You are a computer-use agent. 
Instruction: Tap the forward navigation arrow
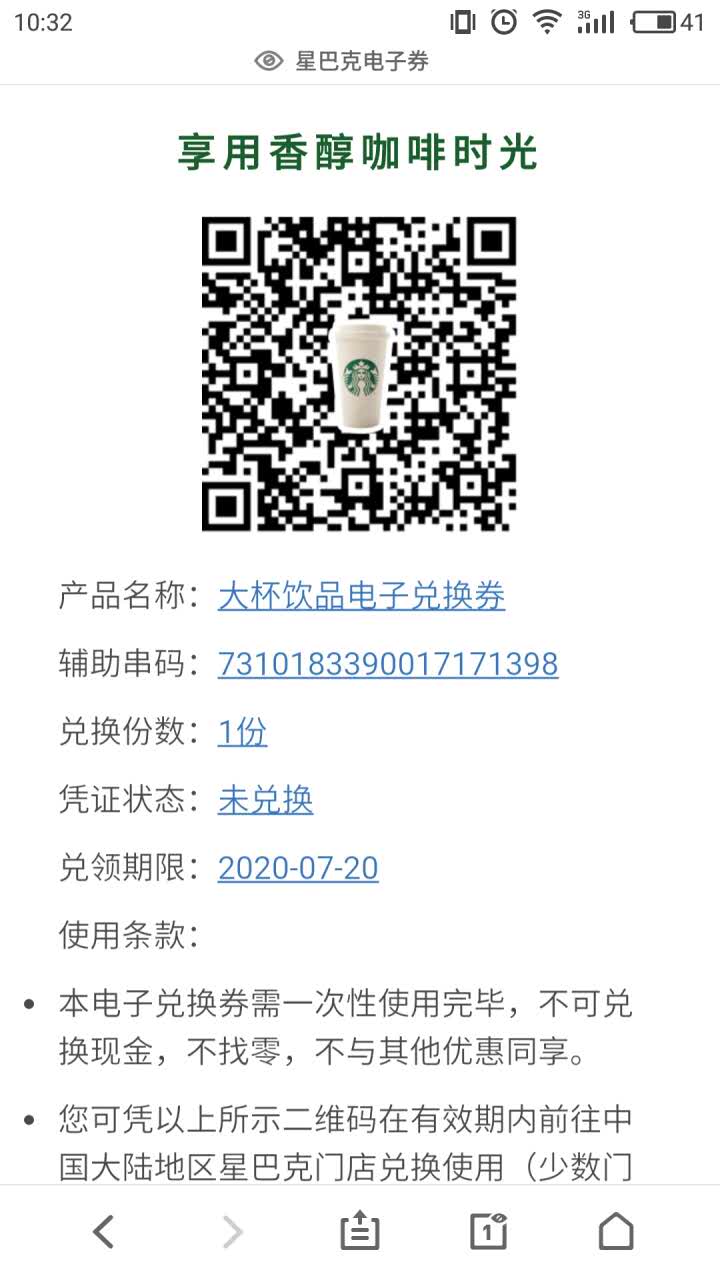(x=232, y=1232)
